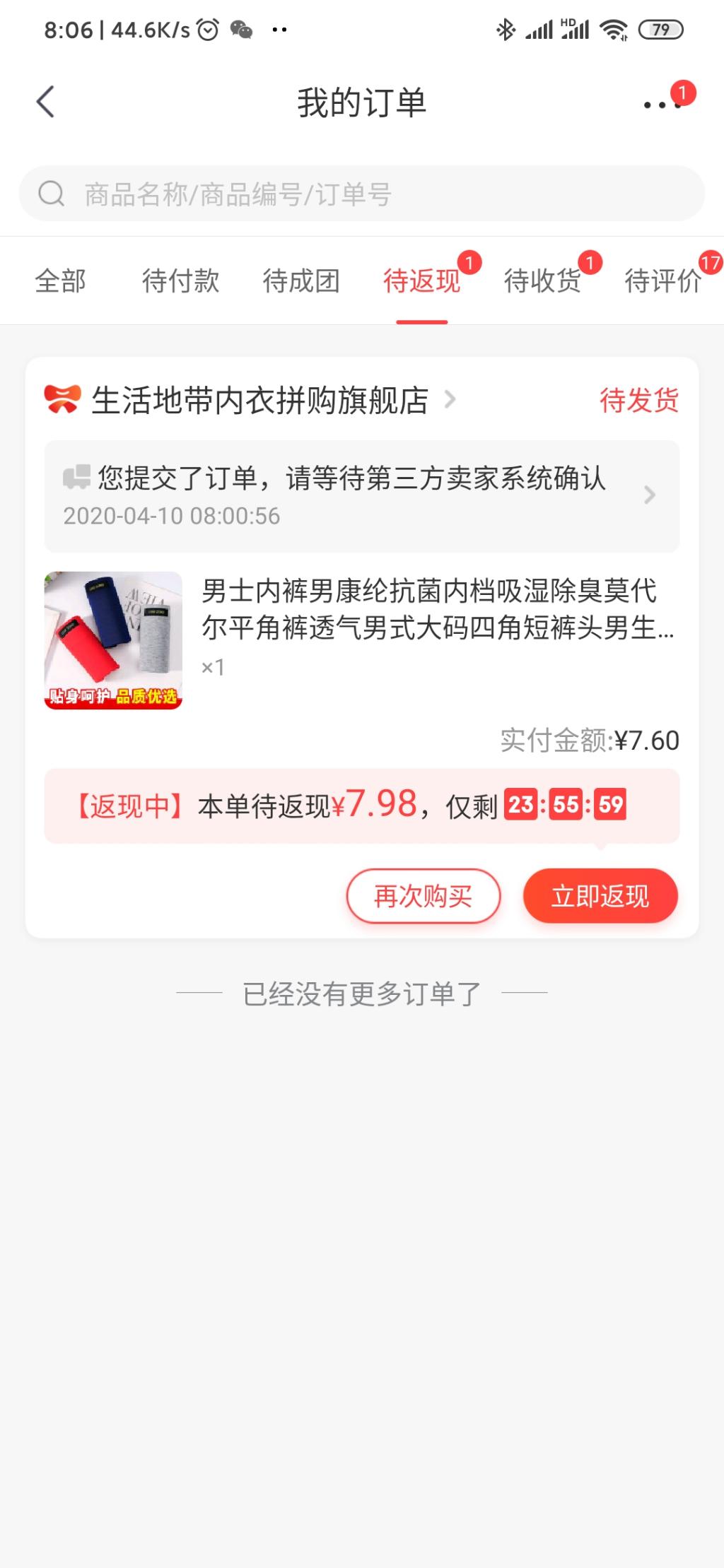Tap the 再次购买 button
The height and width of the screenshot is (1568, 724).
tap(423, 896)
